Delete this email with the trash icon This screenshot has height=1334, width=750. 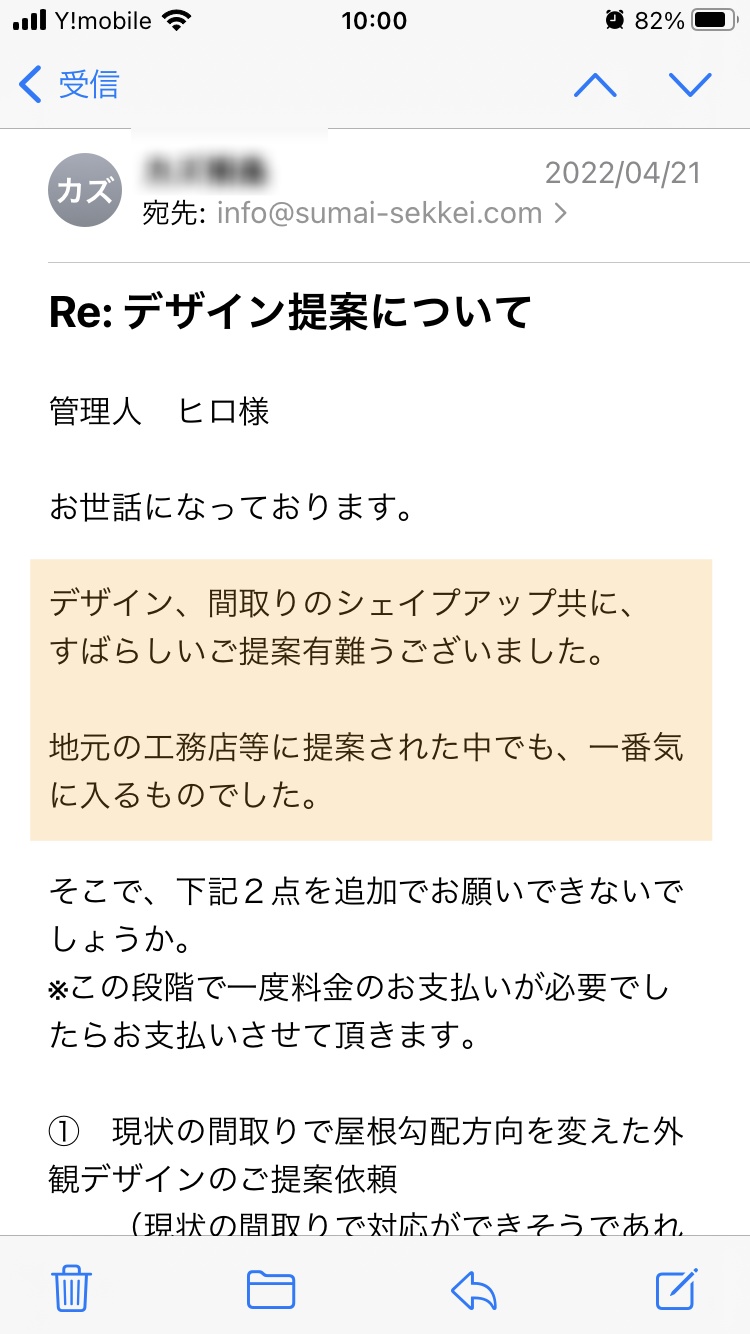[72, 1288]
